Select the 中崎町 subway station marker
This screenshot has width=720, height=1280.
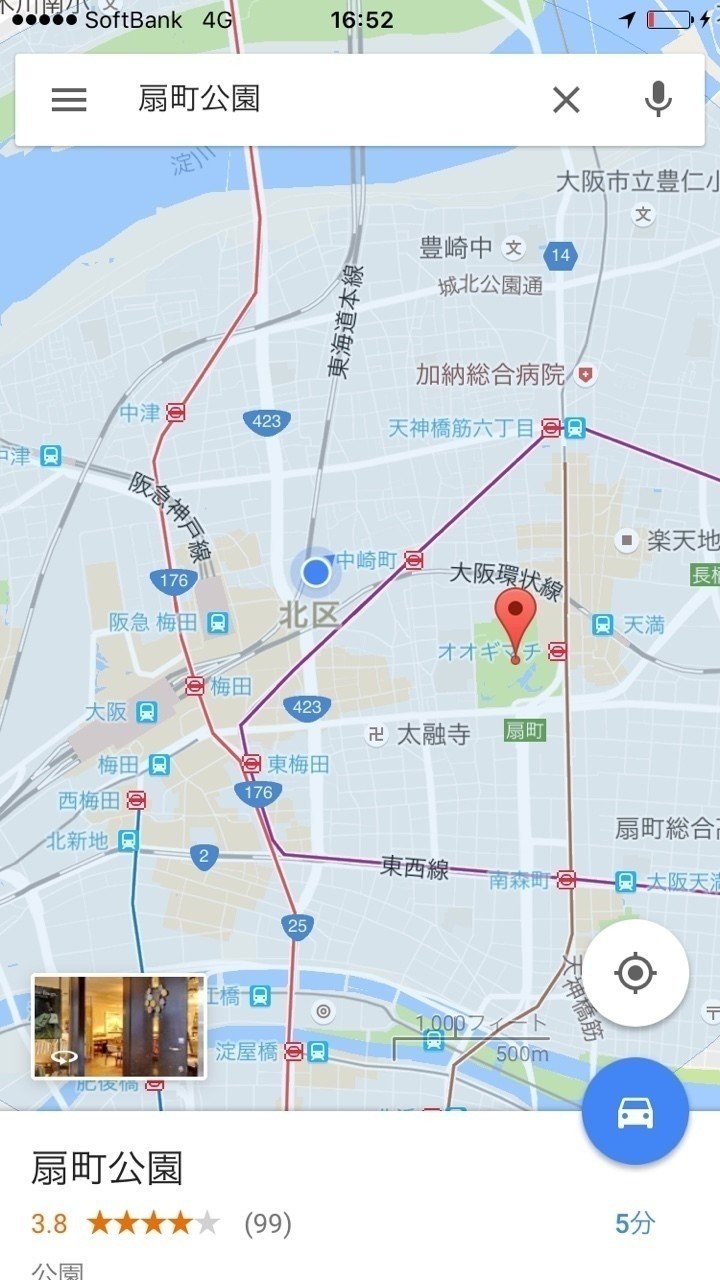[x=414, y=560]
